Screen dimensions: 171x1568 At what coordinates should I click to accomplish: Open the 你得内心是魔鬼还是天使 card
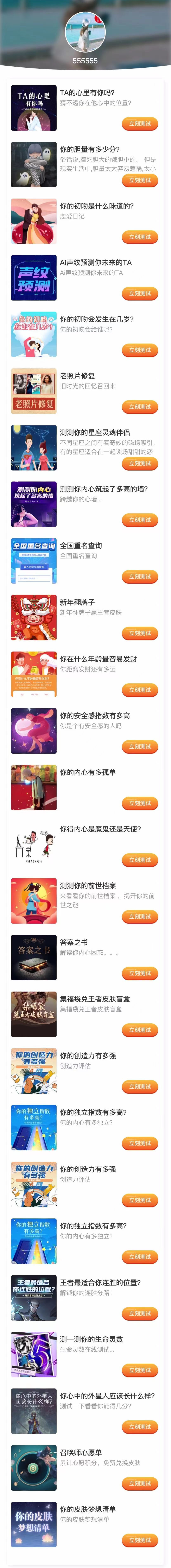tap(140, 859)
